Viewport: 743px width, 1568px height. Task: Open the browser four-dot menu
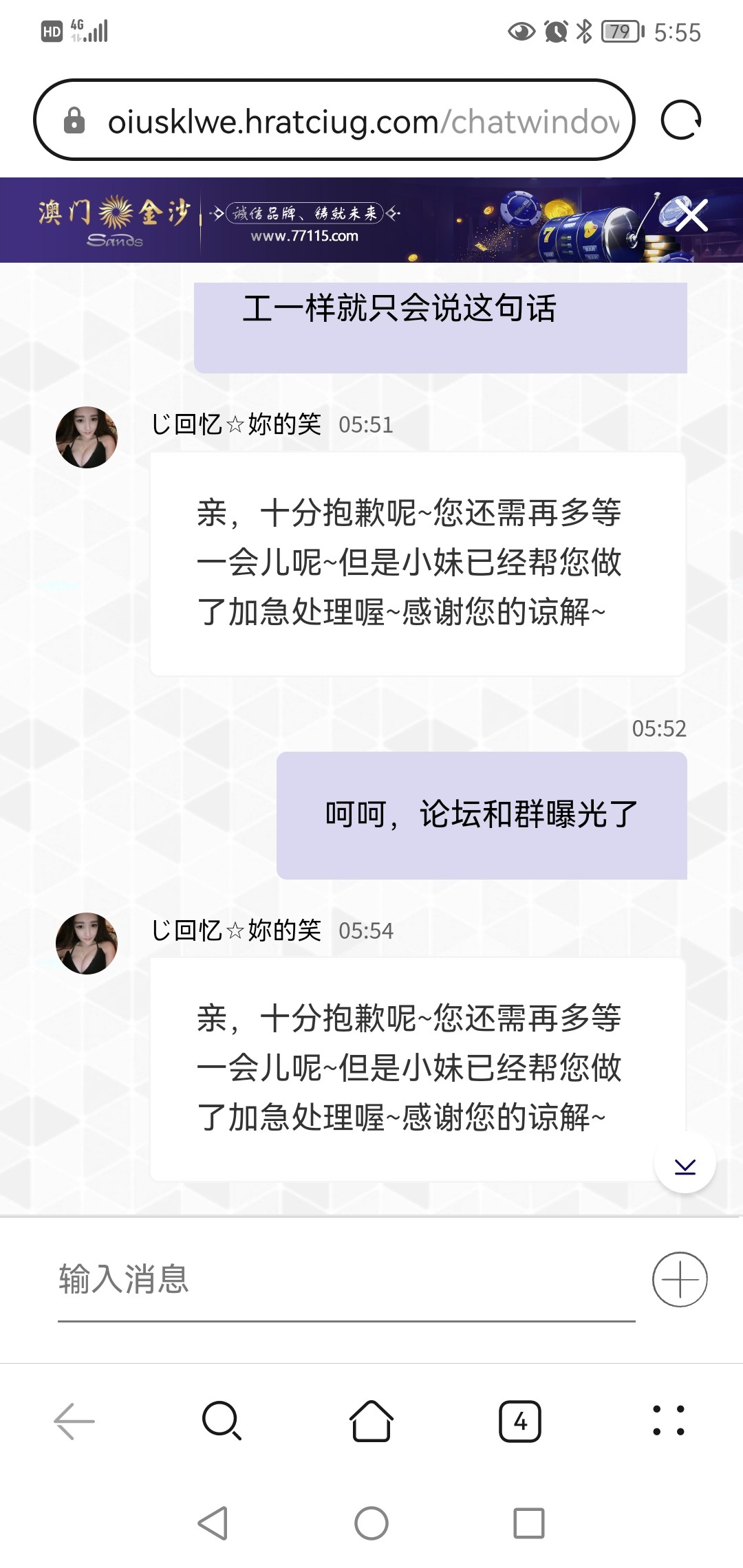pyautogui.click(x=669, y=1421)
